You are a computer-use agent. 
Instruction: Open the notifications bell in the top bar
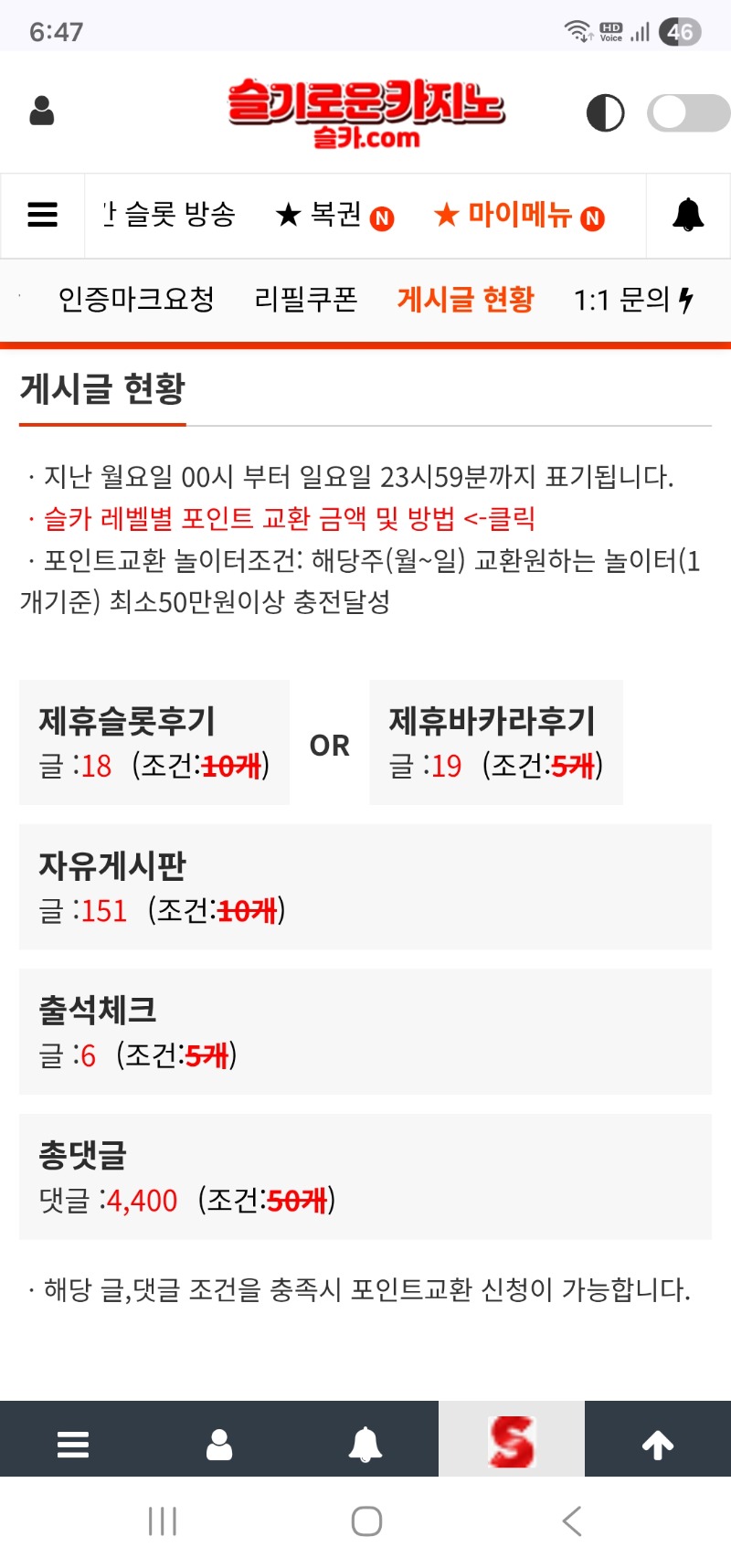click(x=688, y=216)
